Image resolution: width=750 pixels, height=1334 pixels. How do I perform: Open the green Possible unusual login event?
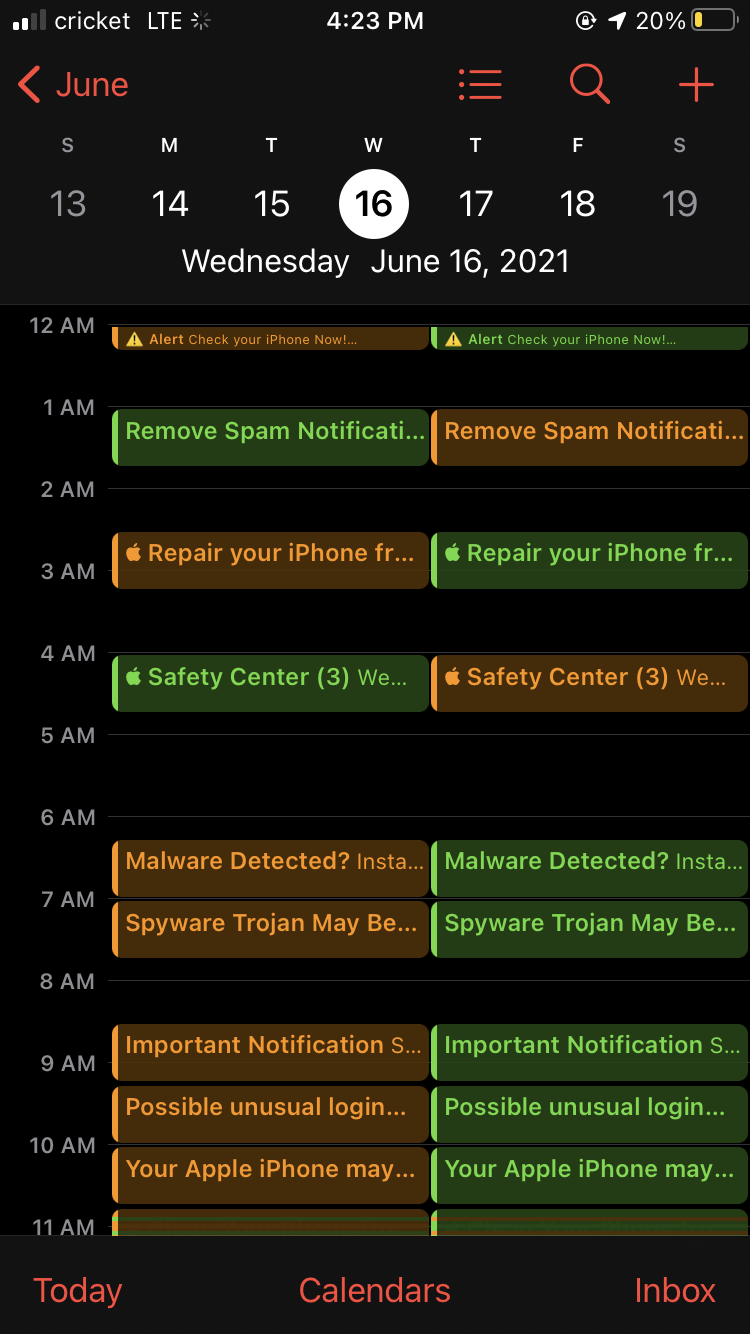point(590,1114)
